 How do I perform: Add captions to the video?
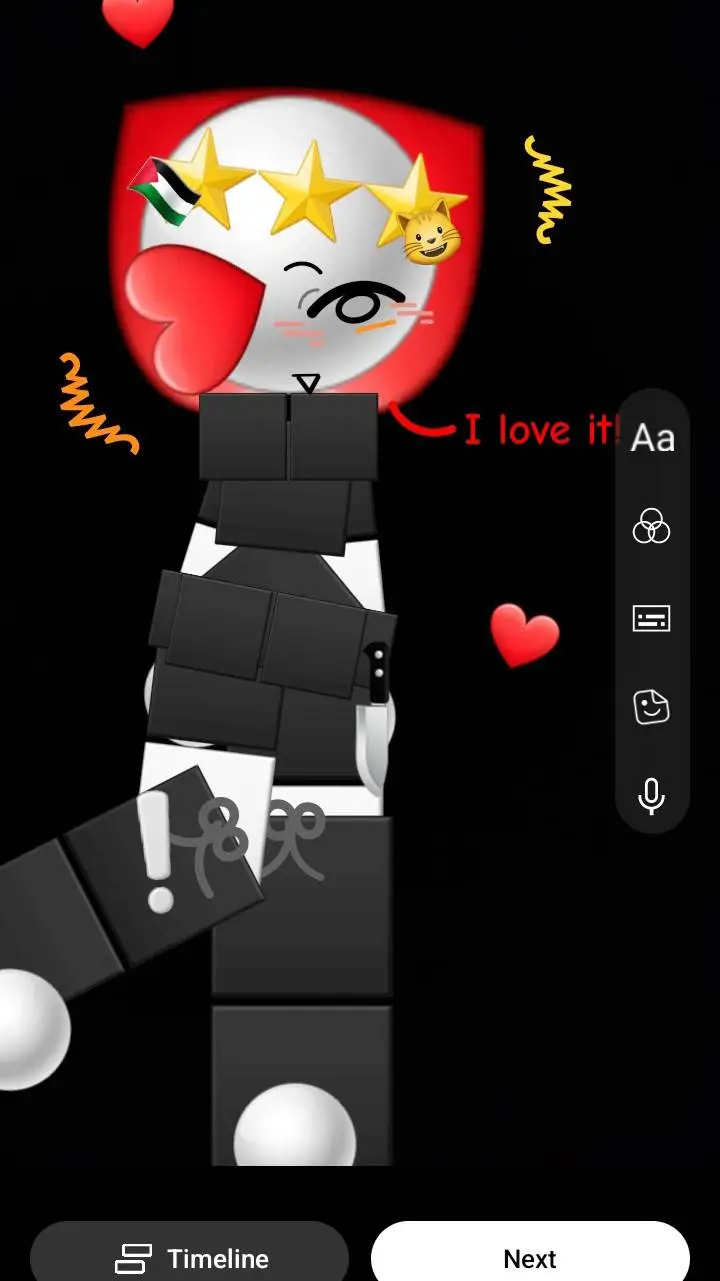click(x=651, y=618)
